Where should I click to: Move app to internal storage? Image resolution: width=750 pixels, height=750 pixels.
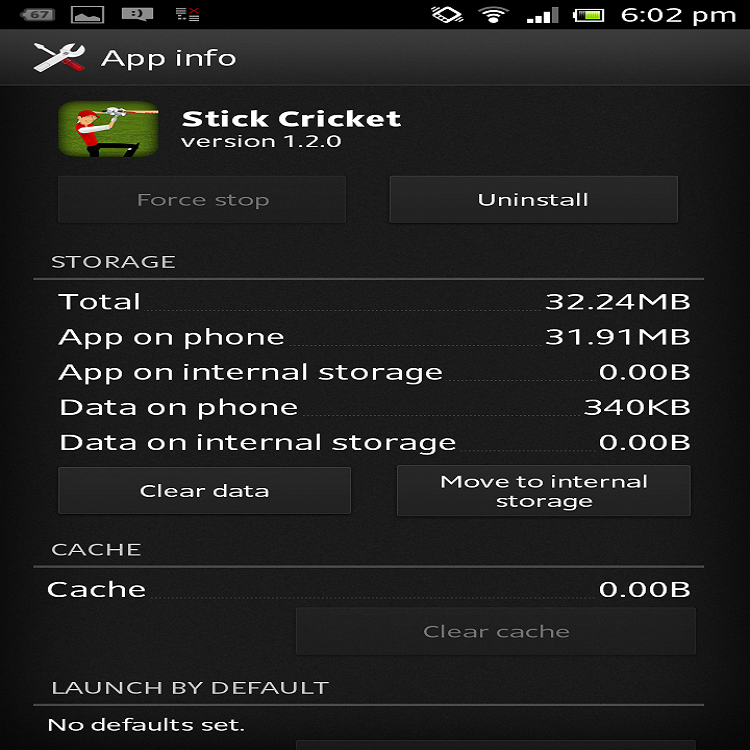(543, 491)
